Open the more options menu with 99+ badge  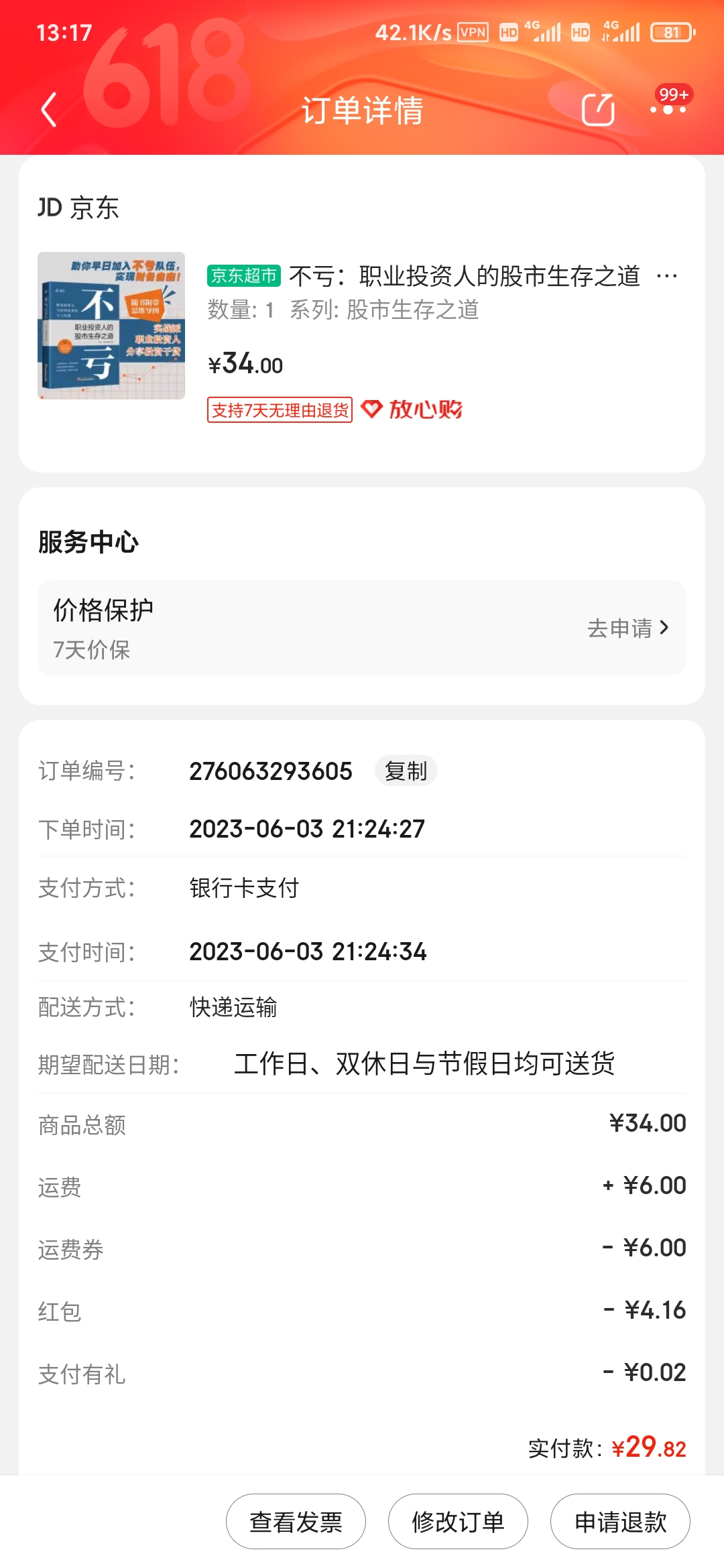[668, 107]
